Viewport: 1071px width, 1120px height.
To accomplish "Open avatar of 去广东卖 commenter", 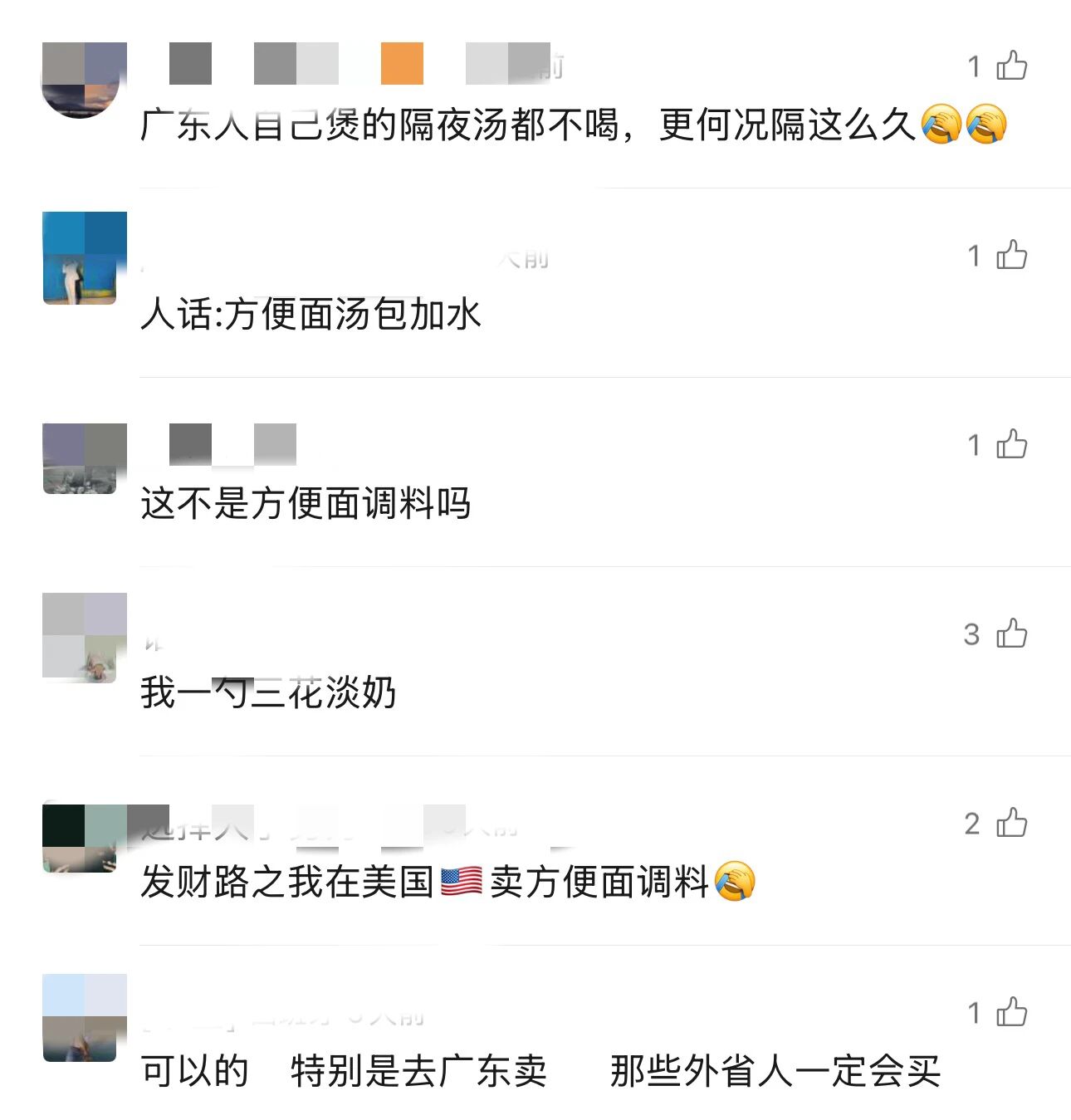I will click(x=80, y=1018).
